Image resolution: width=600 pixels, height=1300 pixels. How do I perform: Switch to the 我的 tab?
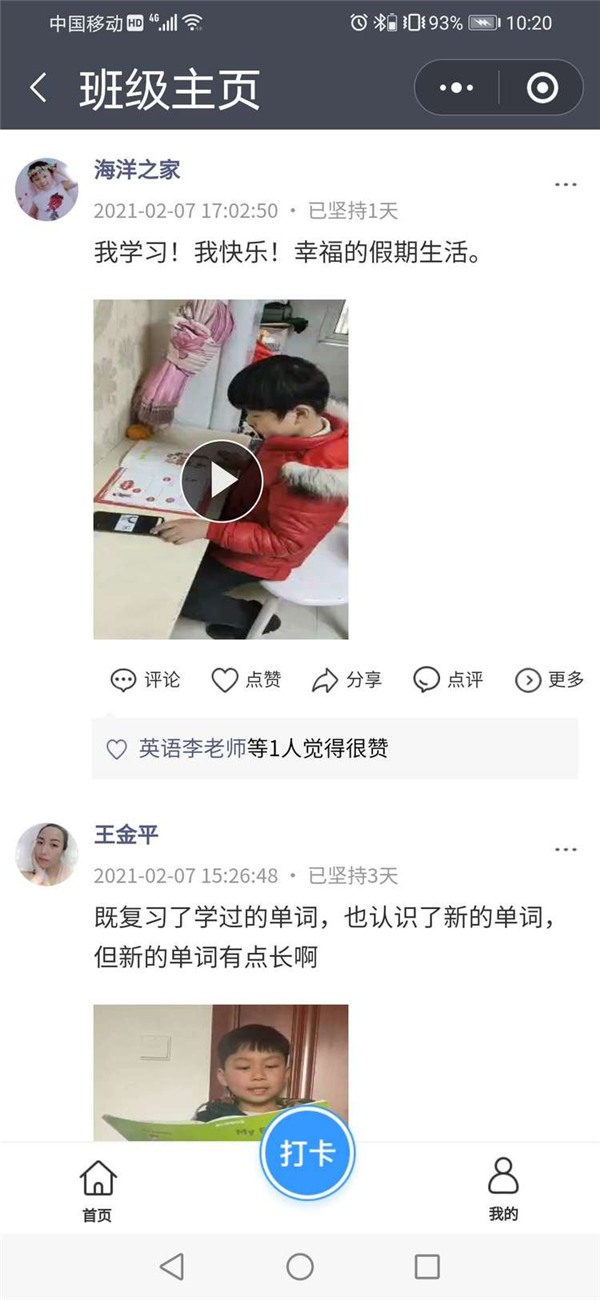503,1190
